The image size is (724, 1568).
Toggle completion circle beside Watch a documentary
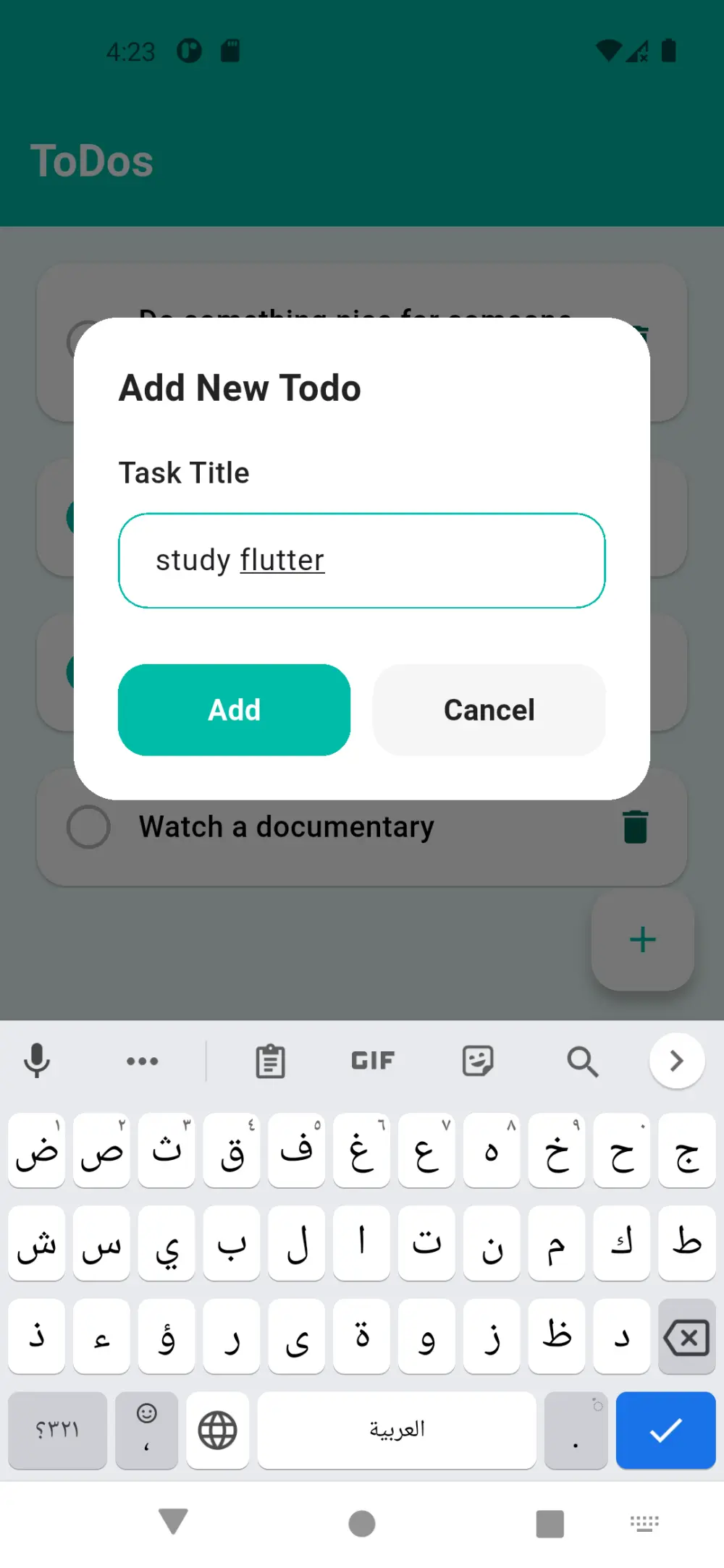click(88, 826)
